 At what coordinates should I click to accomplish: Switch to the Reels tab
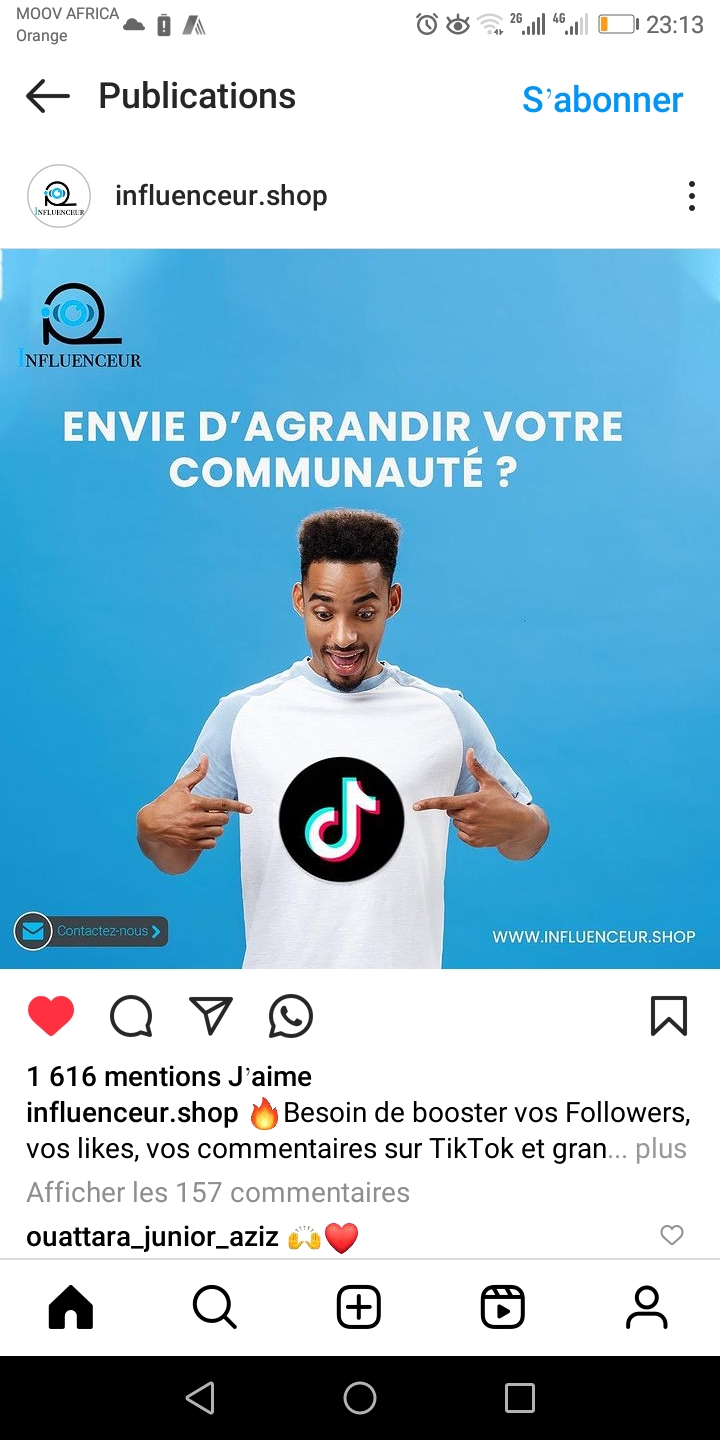[x=503, y=1307]
